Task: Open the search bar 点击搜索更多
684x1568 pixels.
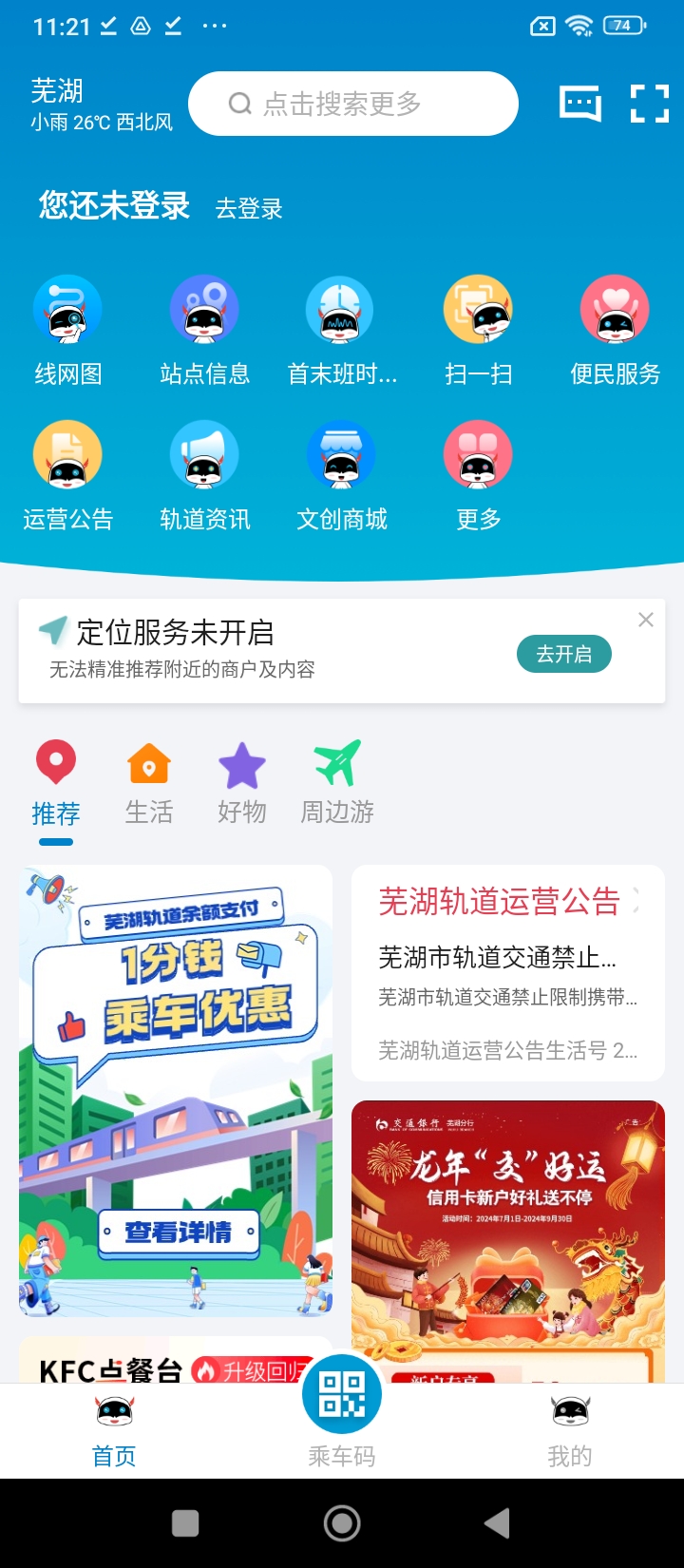Action: coord(352,104)
